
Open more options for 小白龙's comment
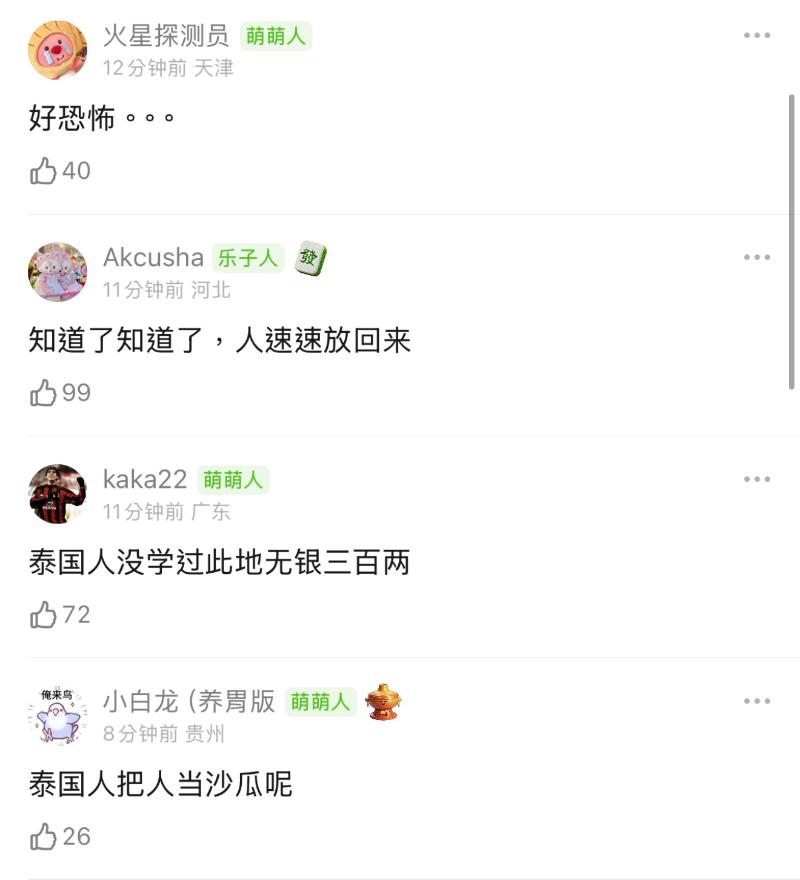pyautogui.click(x=757, y=702)
